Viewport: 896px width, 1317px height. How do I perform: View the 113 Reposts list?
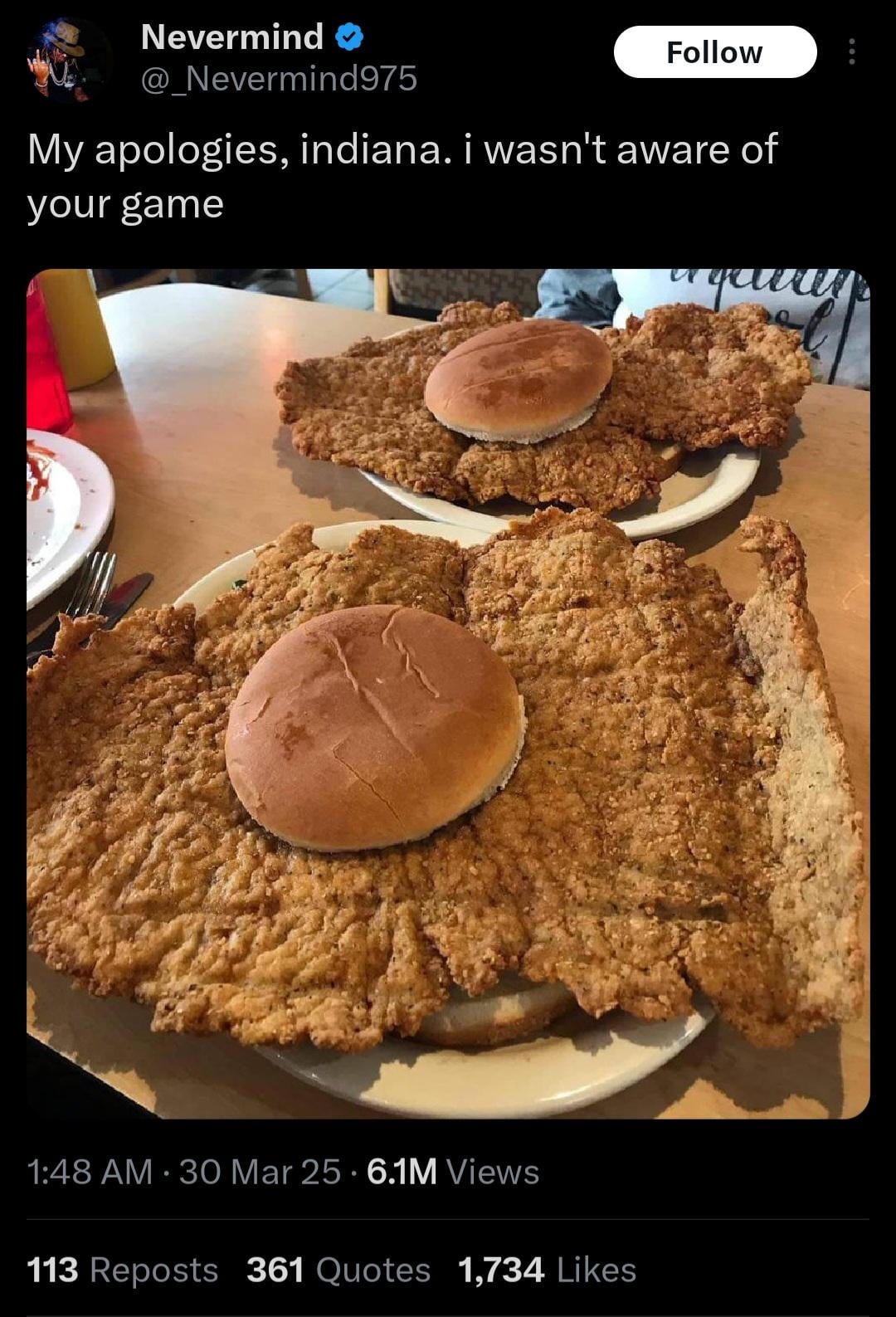122,1270
